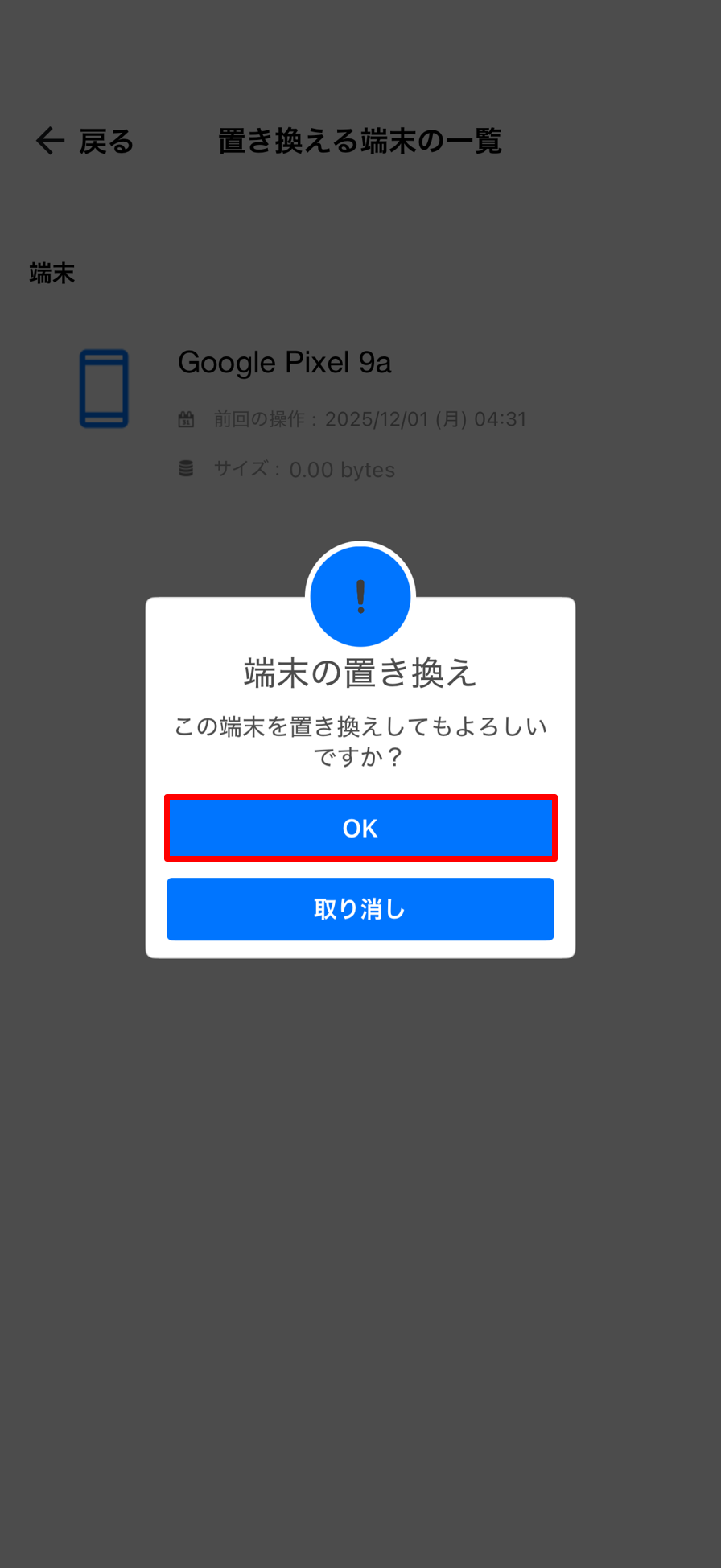Click the database icon next to サイズ
This screenshot has width=721, height=1568.
186,469
